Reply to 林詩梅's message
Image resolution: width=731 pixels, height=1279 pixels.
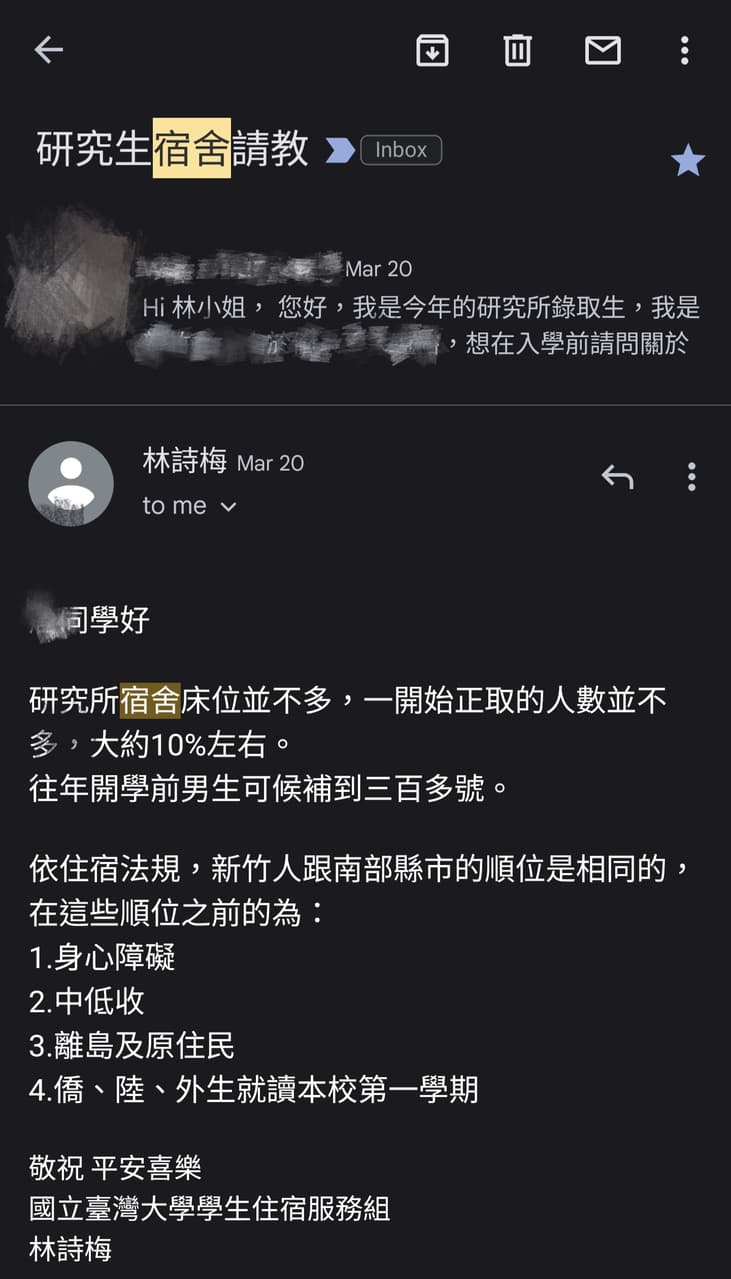(x=618, y=477)
